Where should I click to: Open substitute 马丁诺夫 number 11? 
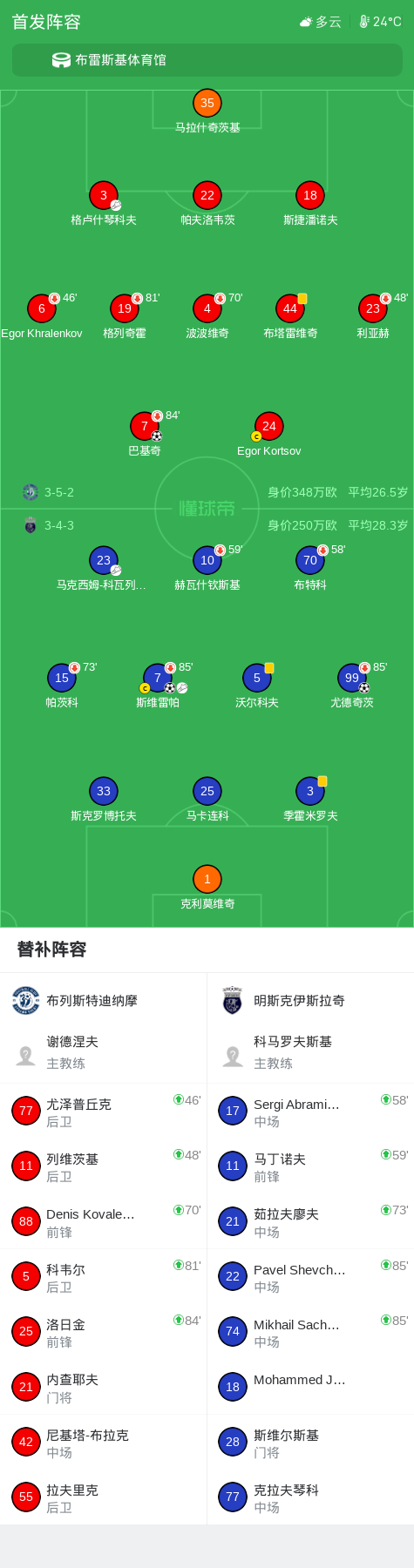pyautogui.click(x=310, y=1166)
